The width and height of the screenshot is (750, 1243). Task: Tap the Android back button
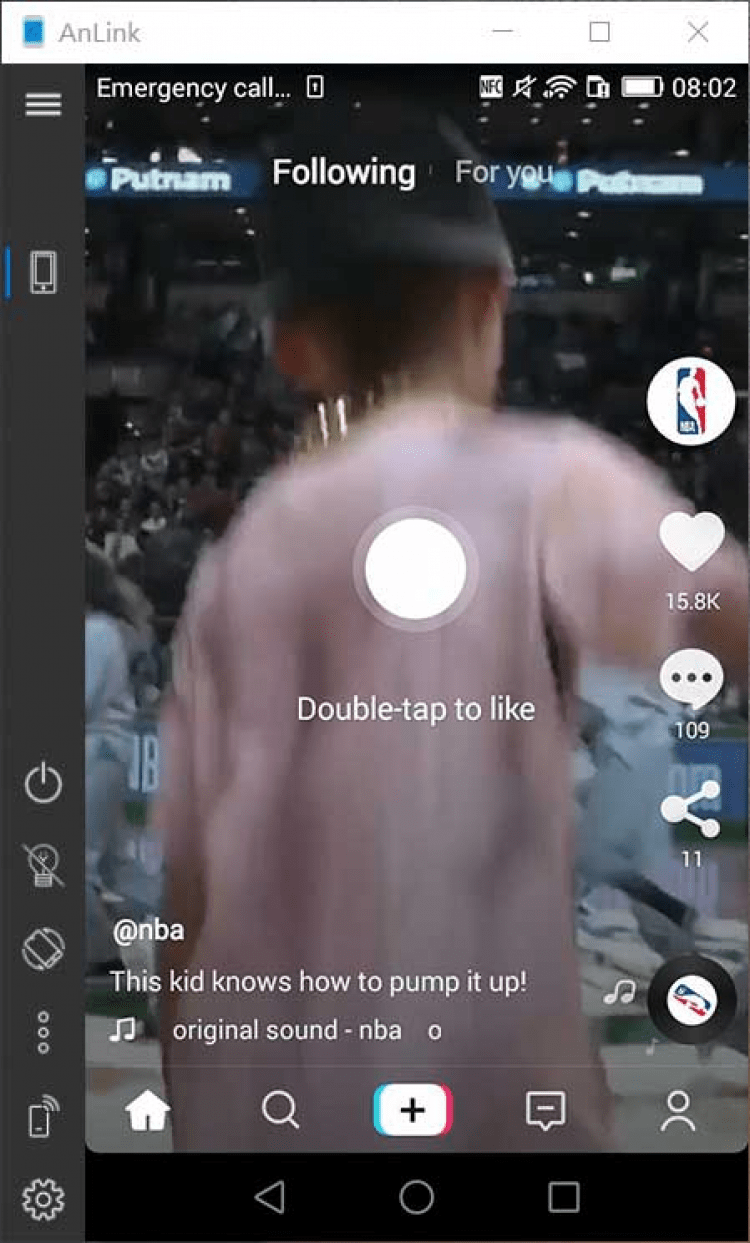(x=269, y=1197)
